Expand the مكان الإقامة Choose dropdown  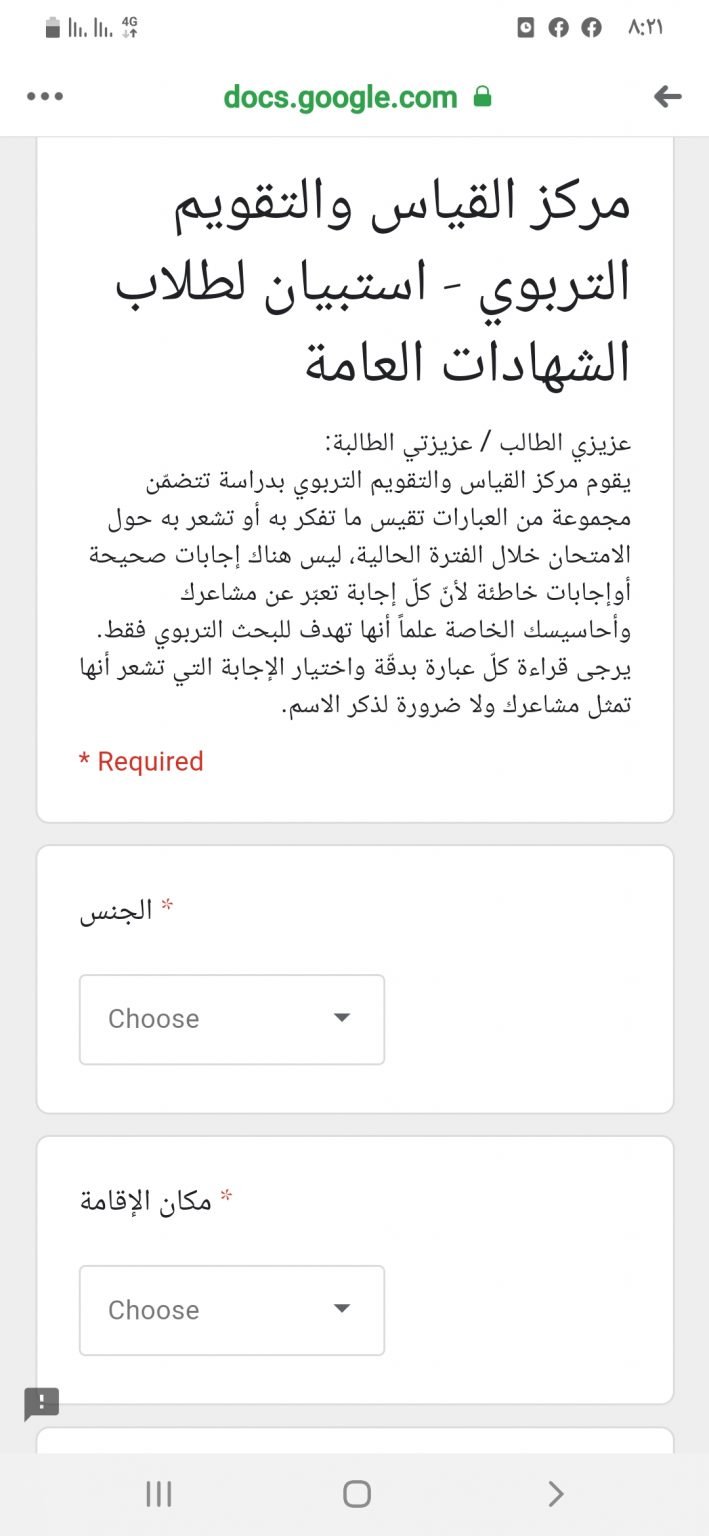point(232,1310)
